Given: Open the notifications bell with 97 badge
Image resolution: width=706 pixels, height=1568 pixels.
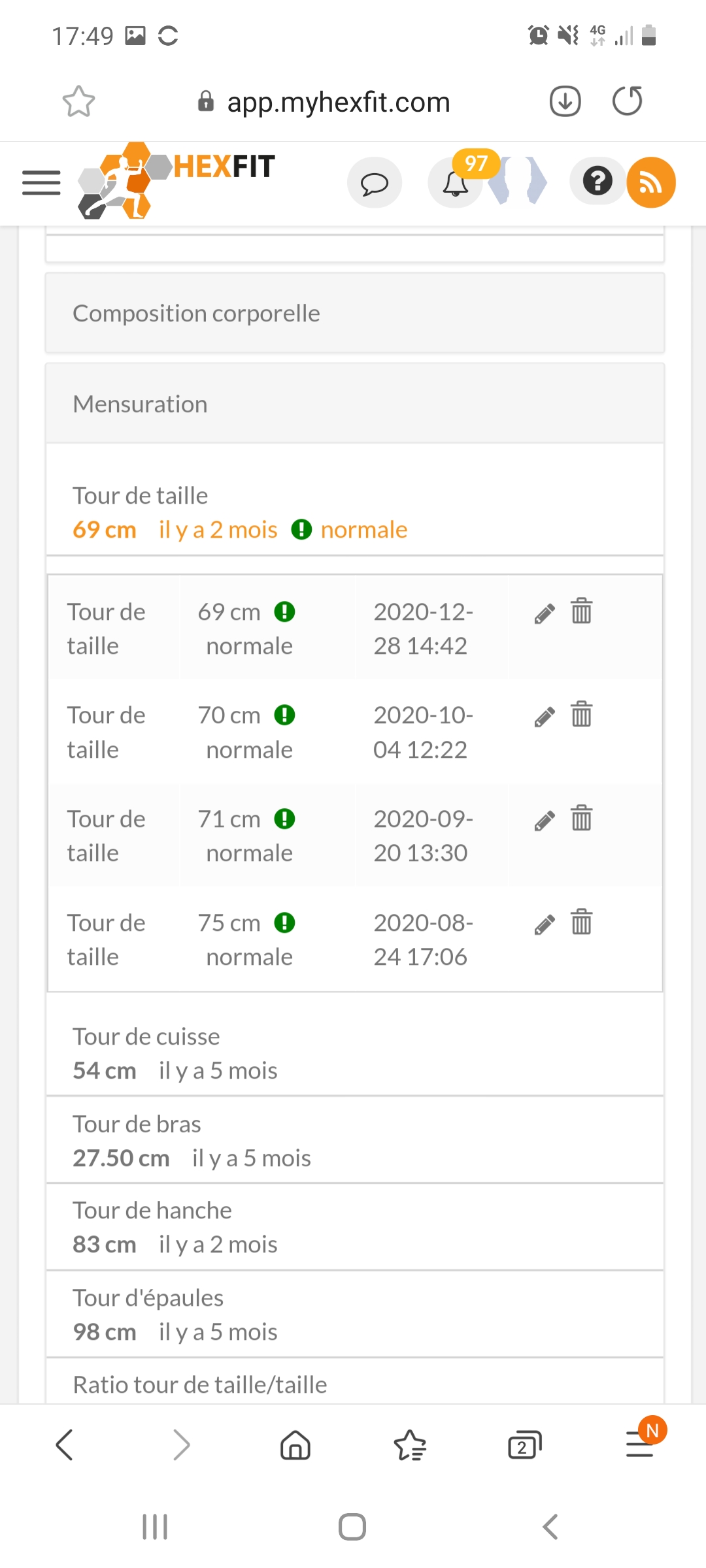Looking at the screenshot, I should click(456, 183).
